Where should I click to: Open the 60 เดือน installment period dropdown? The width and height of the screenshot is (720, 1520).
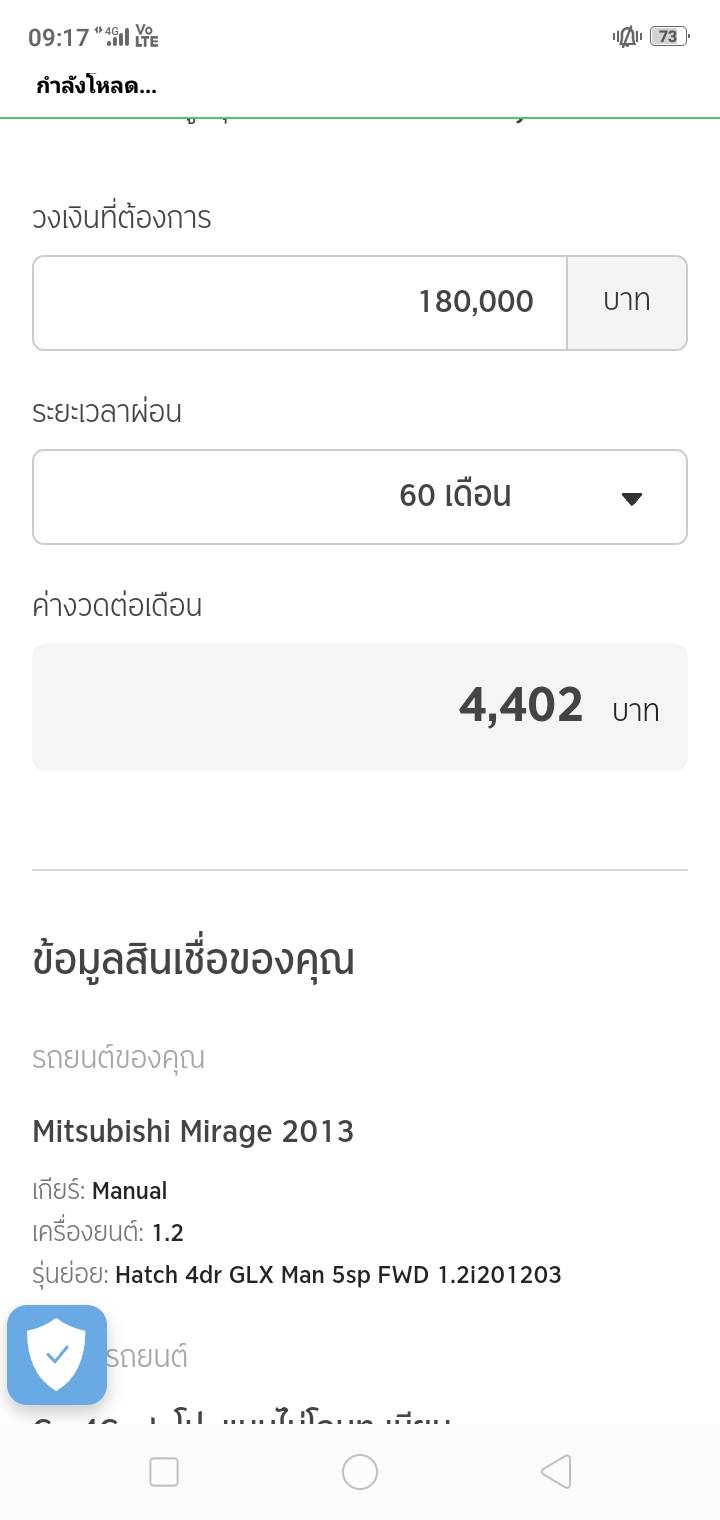click(x=360, y=497)
